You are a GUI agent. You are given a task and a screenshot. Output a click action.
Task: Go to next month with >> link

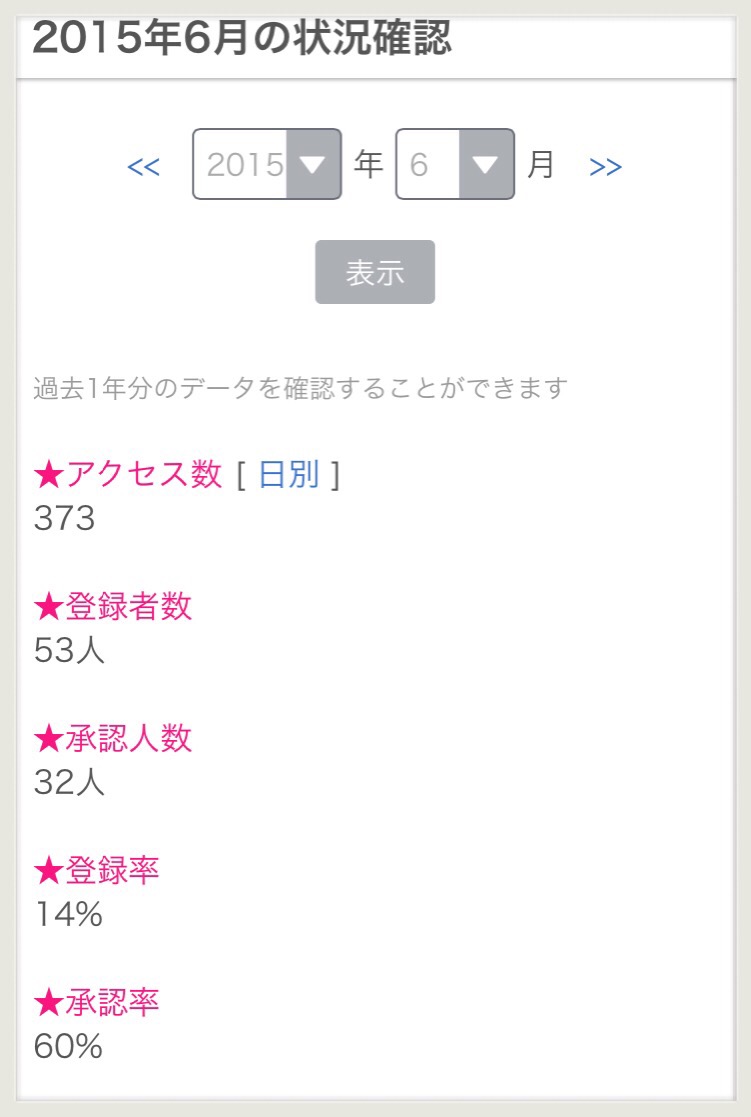605,166
